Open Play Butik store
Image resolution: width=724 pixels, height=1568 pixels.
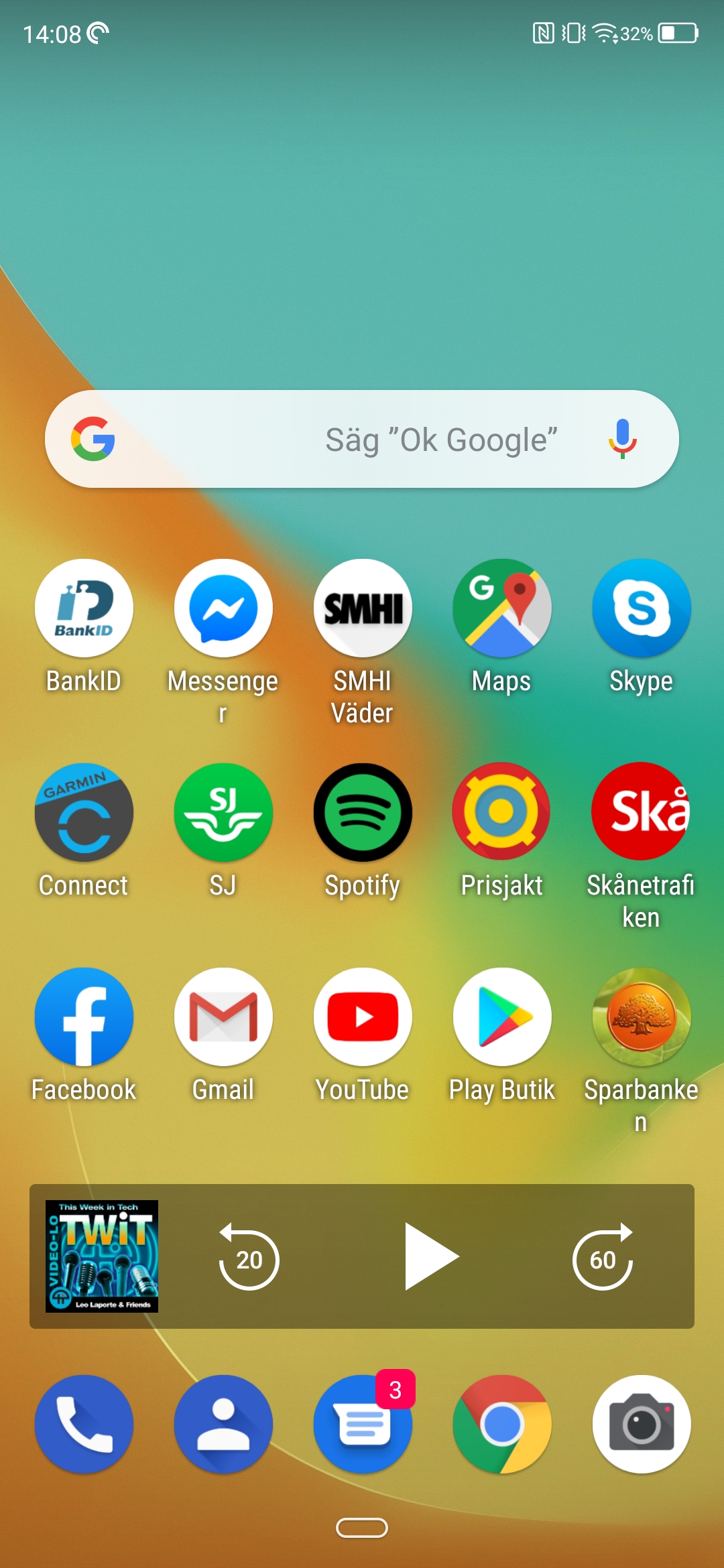click(x=502, y=1017)
